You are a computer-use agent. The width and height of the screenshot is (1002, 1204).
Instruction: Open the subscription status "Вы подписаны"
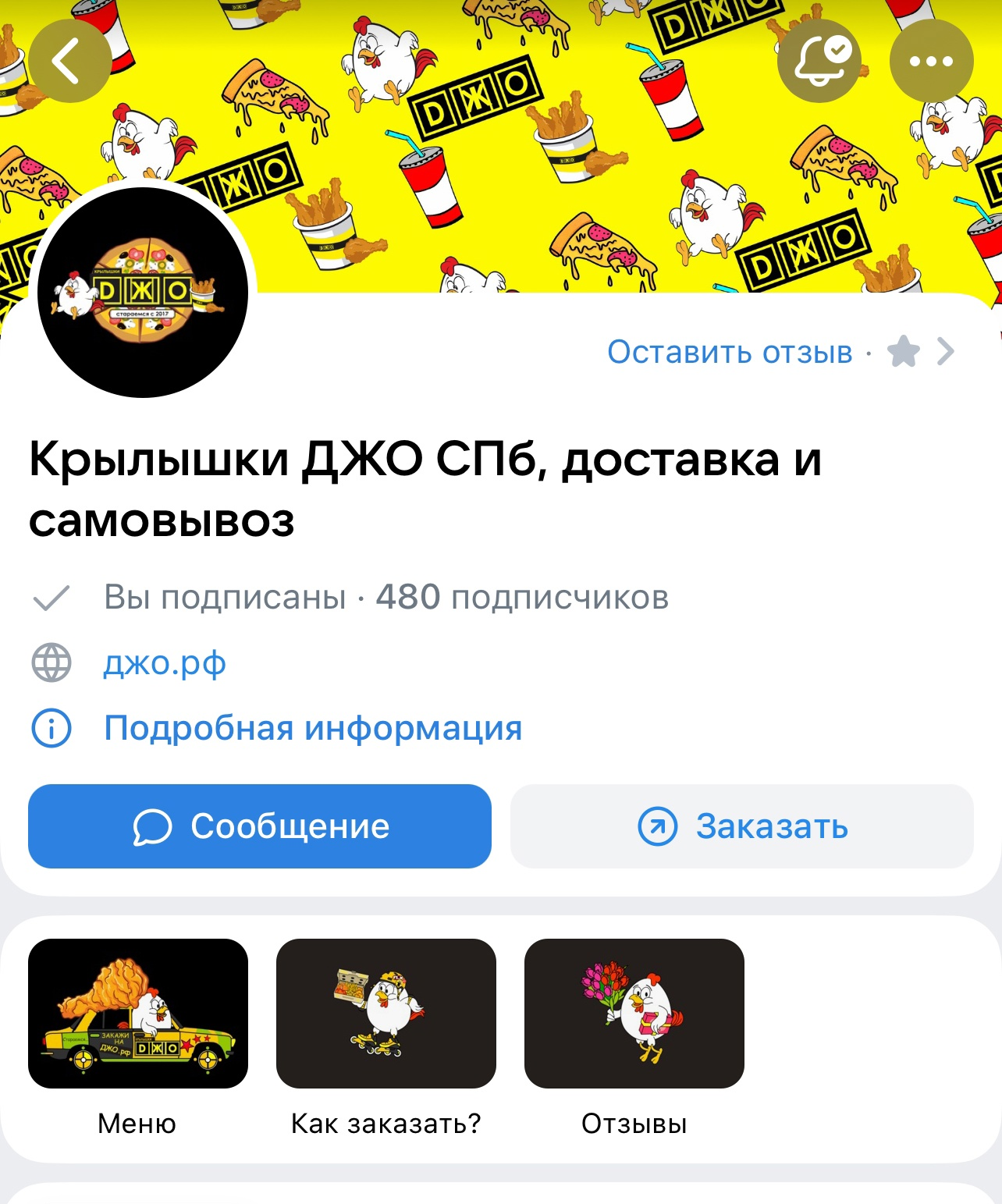(x=225, y=598)
